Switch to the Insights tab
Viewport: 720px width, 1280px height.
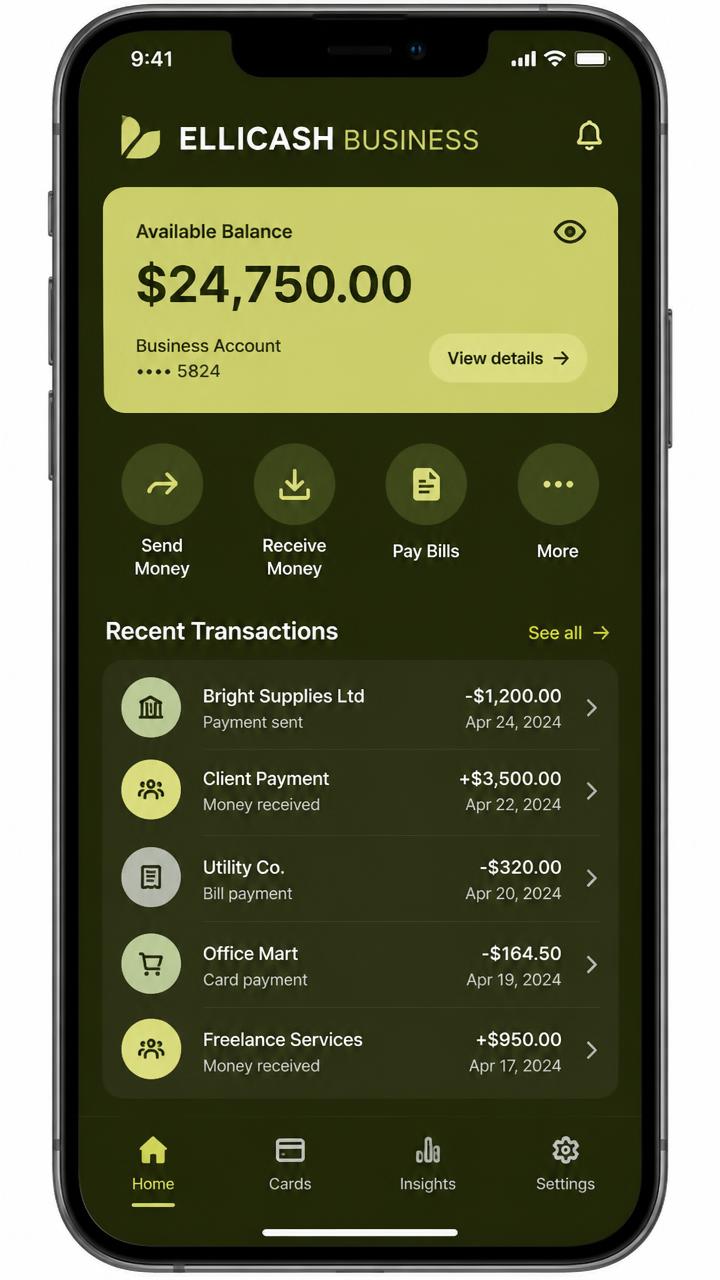point(428,1165)
